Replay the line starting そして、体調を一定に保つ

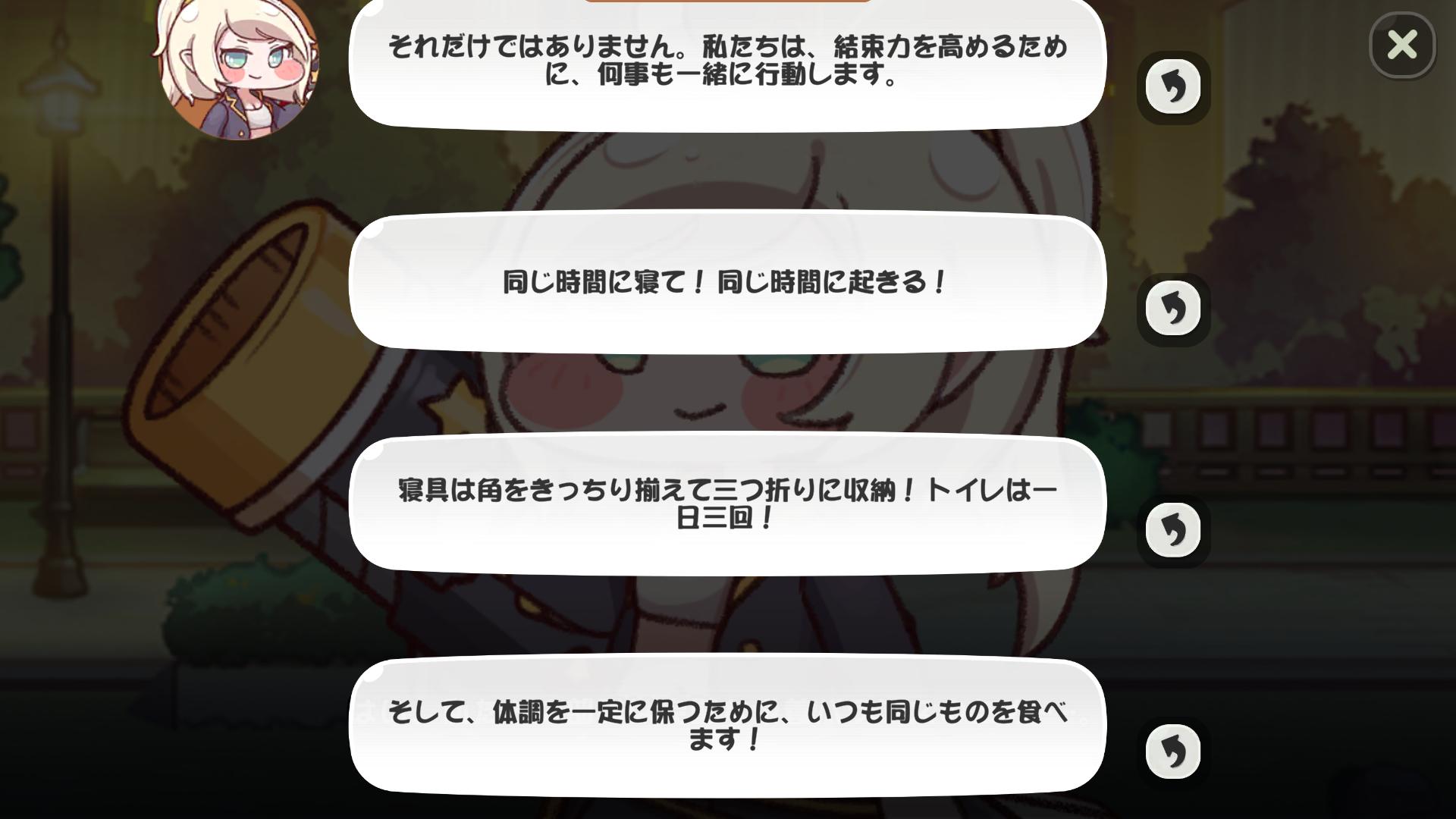pyautogui.click(x=1173, y=752)
